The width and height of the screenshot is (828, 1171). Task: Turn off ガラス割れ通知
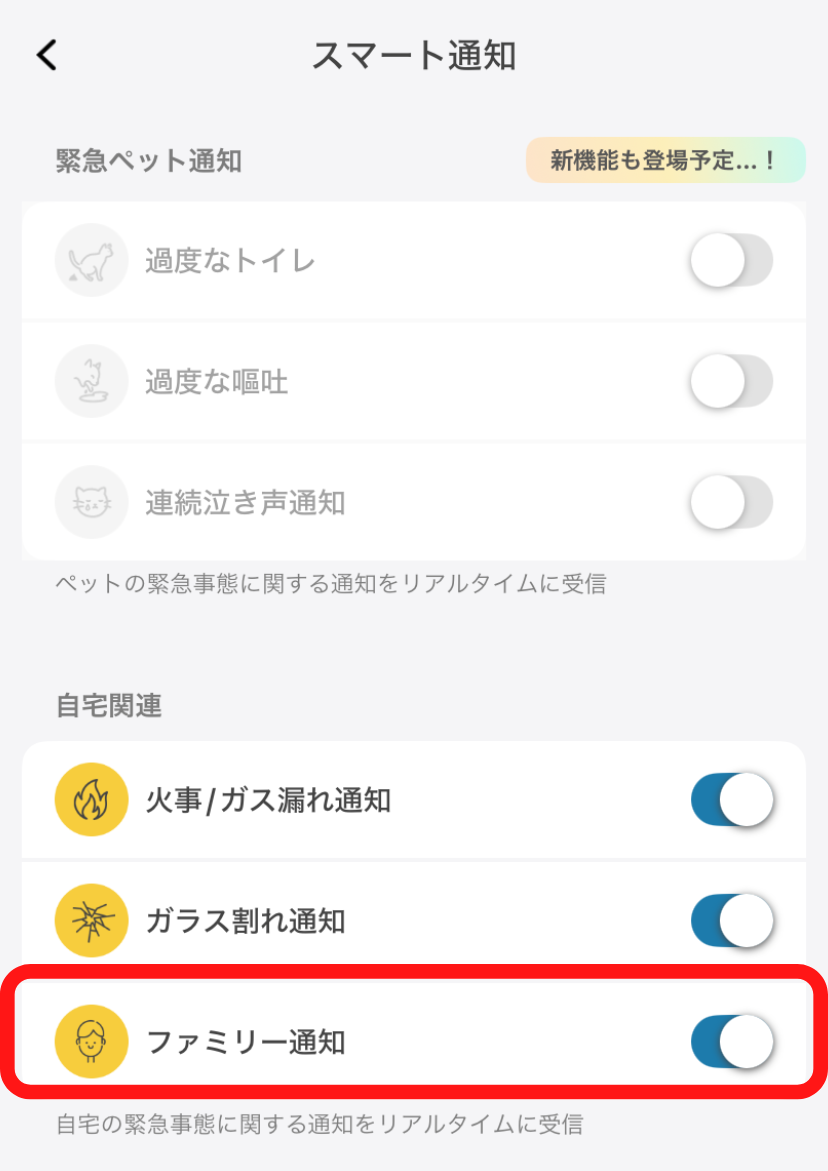tap(732, 920)
